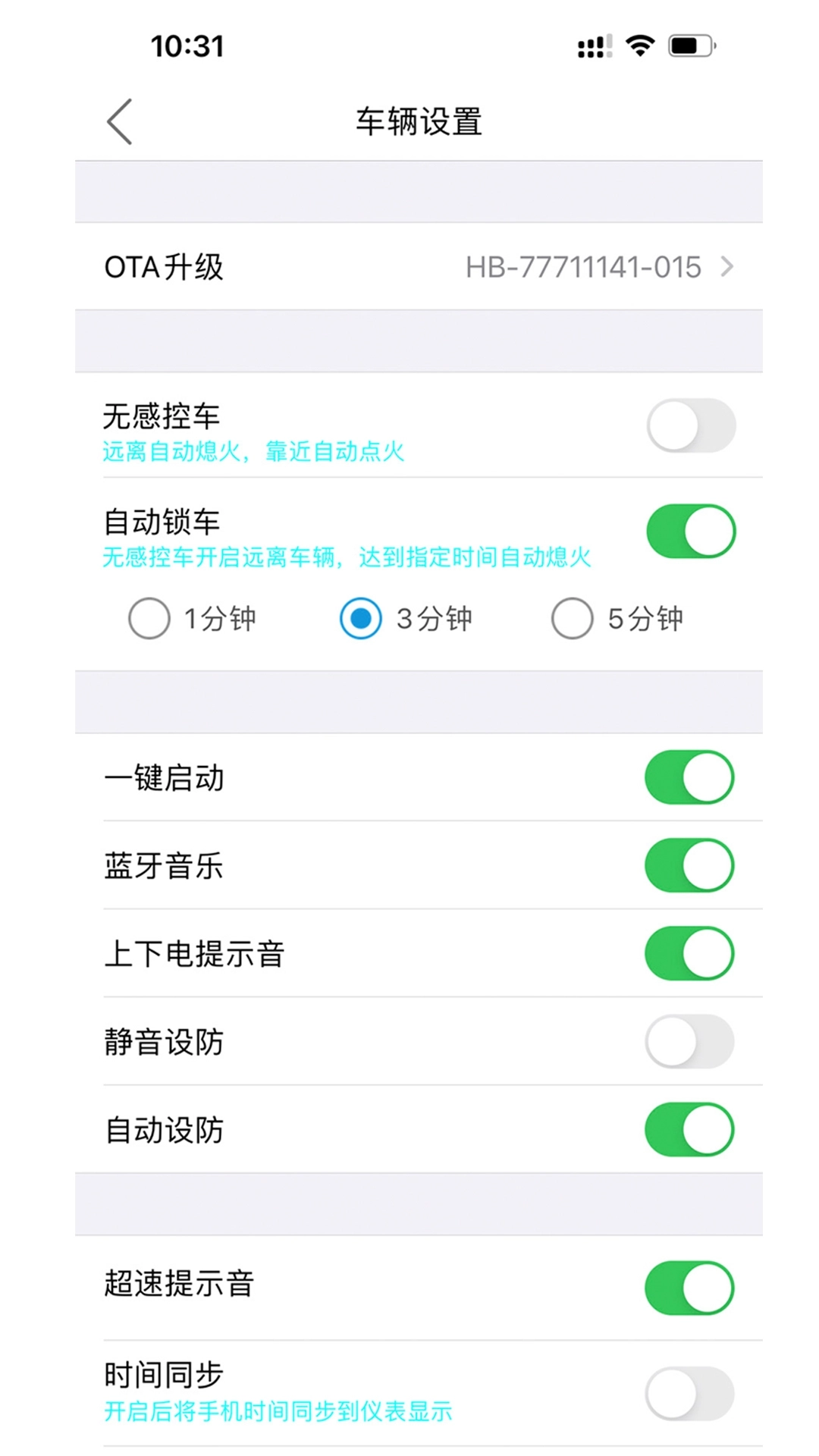Viewport: 819px width, 1456px height.
Task: Disable 自动设防 auto arming
Action: coord(689,1129)
